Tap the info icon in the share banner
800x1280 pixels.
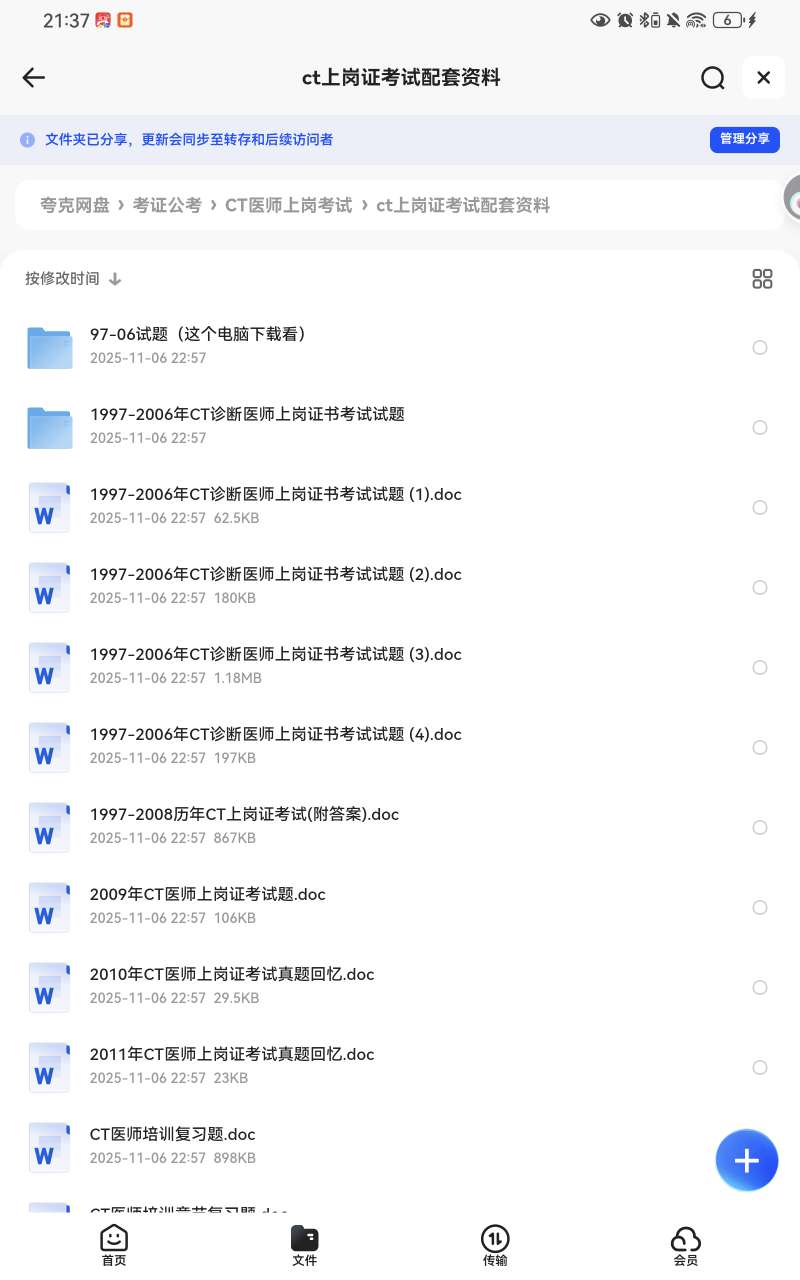pos(25,139)
